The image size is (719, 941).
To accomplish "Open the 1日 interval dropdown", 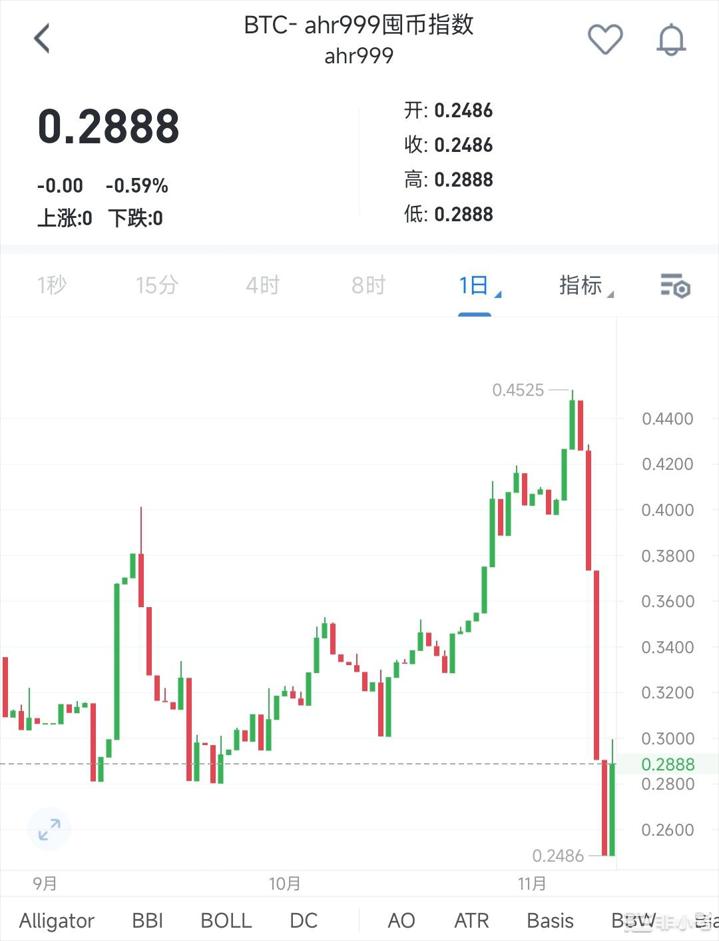I will pyautogui.click(x=476, y=286).
